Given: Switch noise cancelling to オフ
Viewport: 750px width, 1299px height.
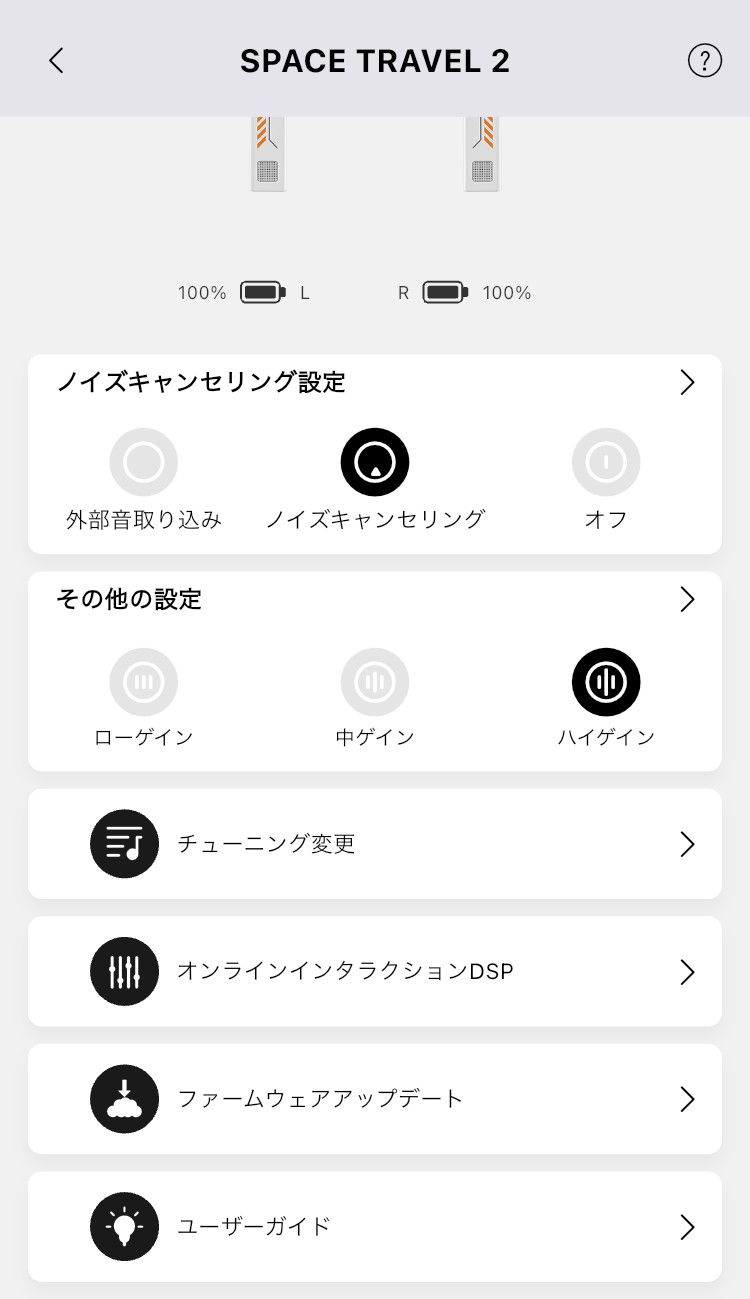Looking at the screenshot, I should pyautogui.click(x=606, y=461).
